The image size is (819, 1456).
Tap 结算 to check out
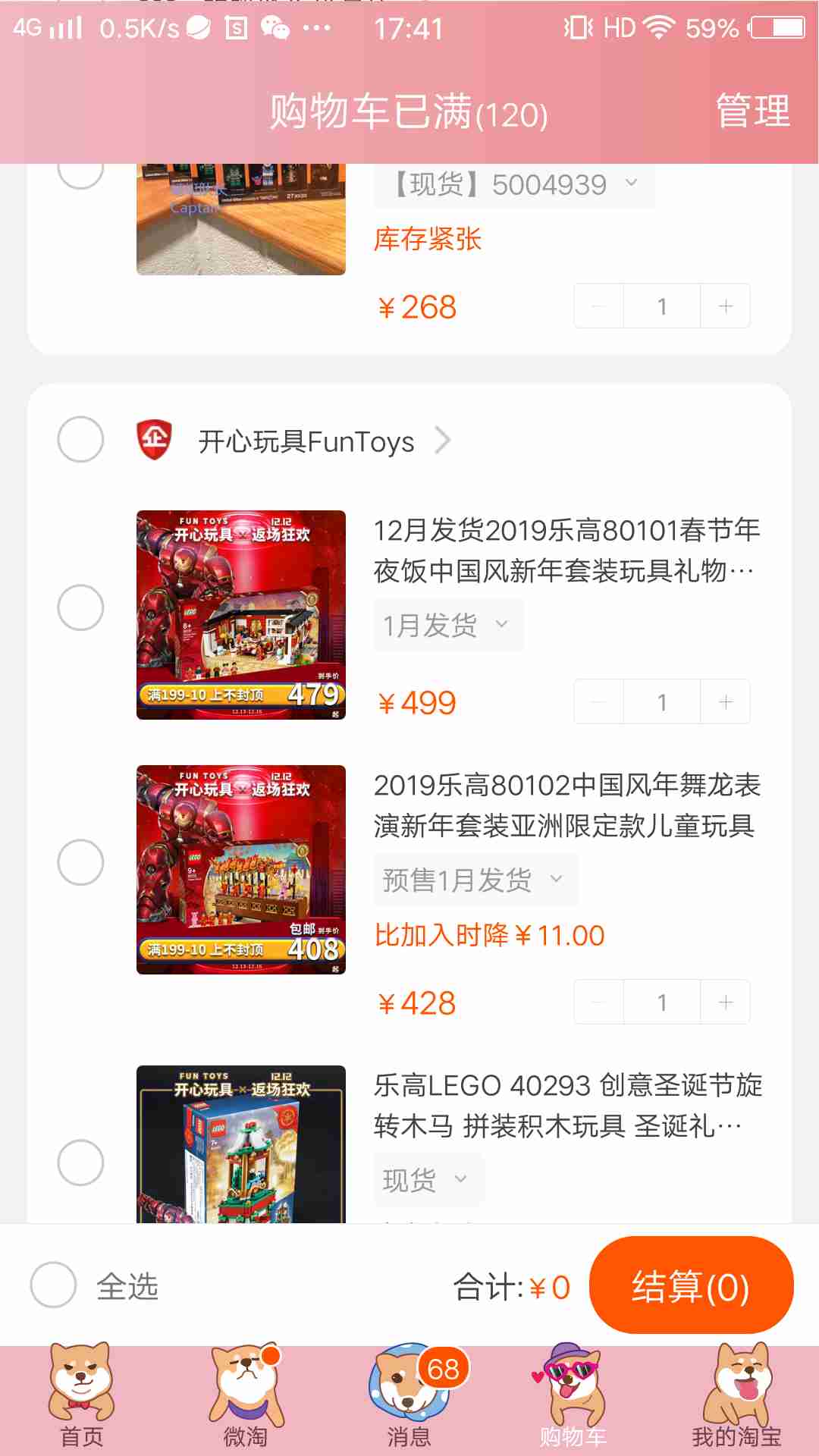691,1286
